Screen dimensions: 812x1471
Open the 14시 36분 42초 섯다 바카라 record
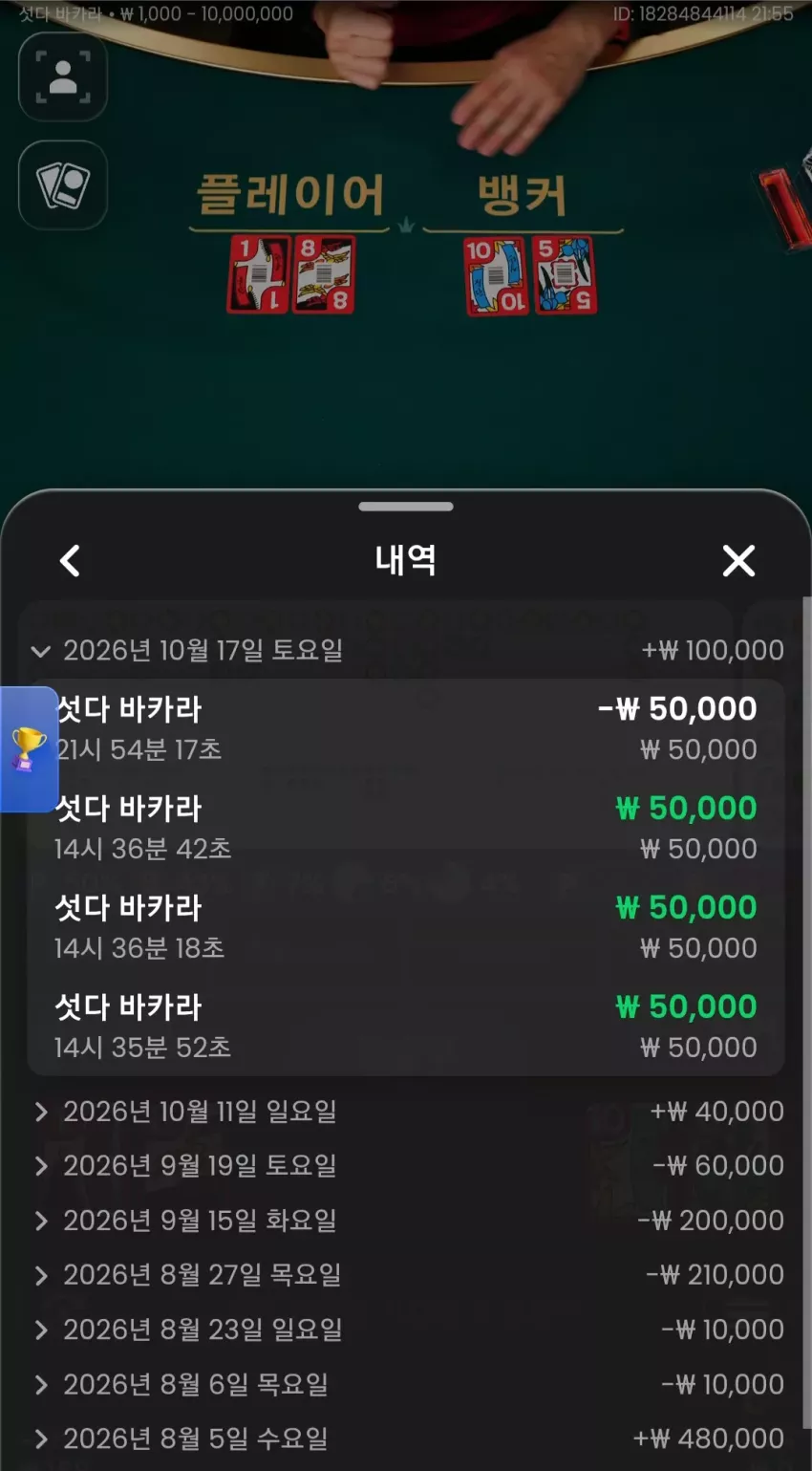click(406, 828)
